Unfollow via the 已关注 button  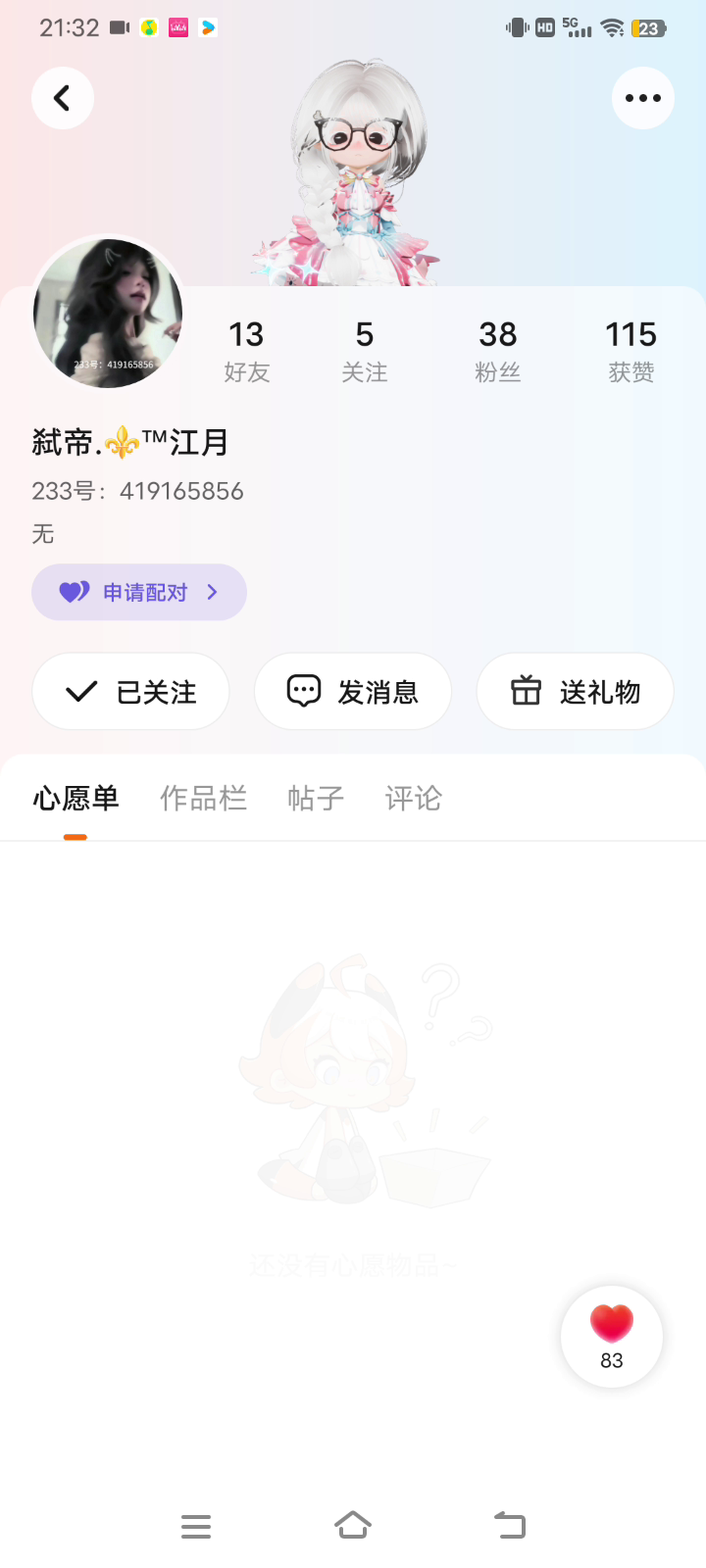point(130,692)
